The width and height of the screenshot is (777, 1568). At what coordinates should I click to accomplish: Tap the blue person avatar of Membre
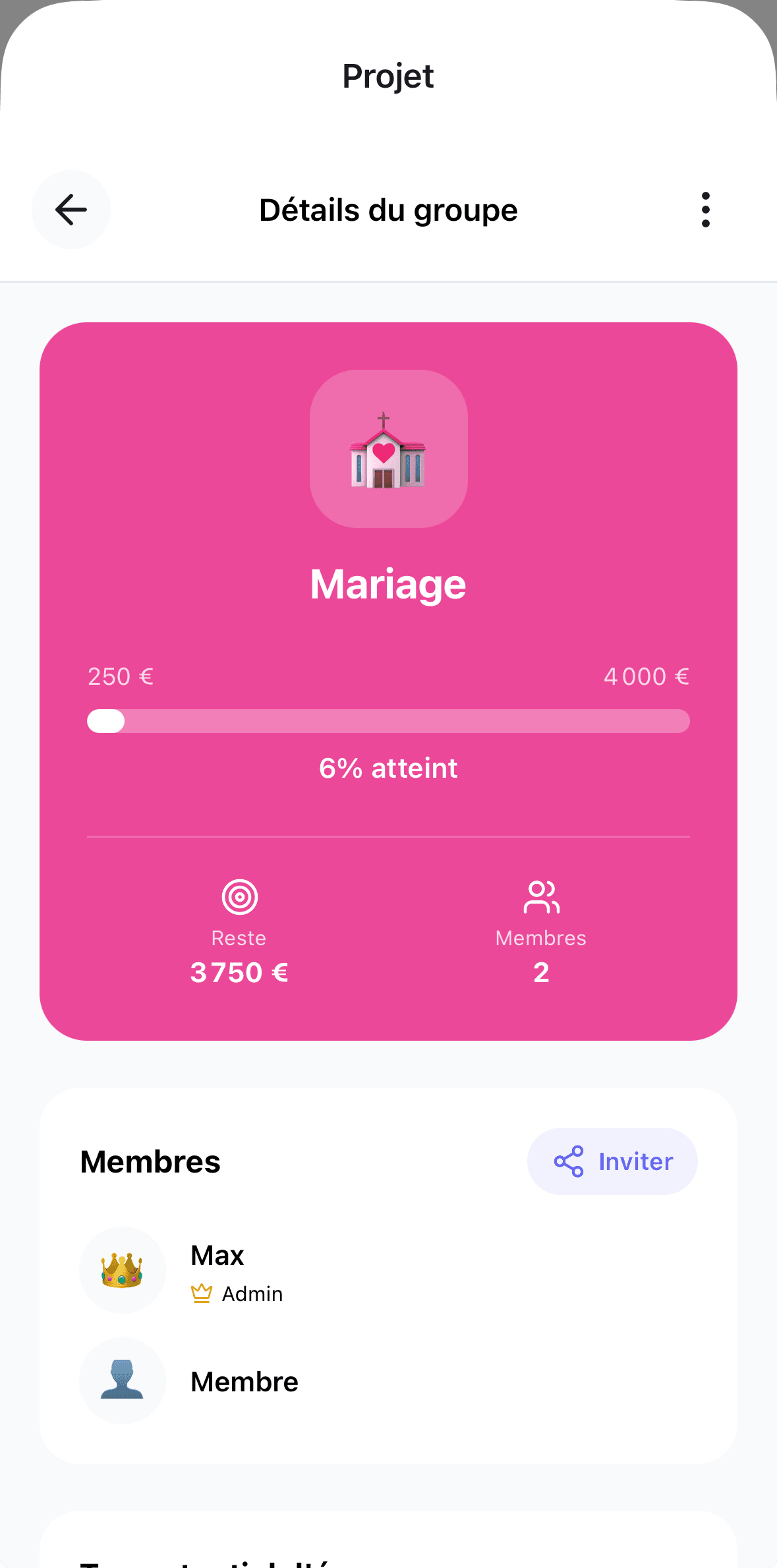122,1381
